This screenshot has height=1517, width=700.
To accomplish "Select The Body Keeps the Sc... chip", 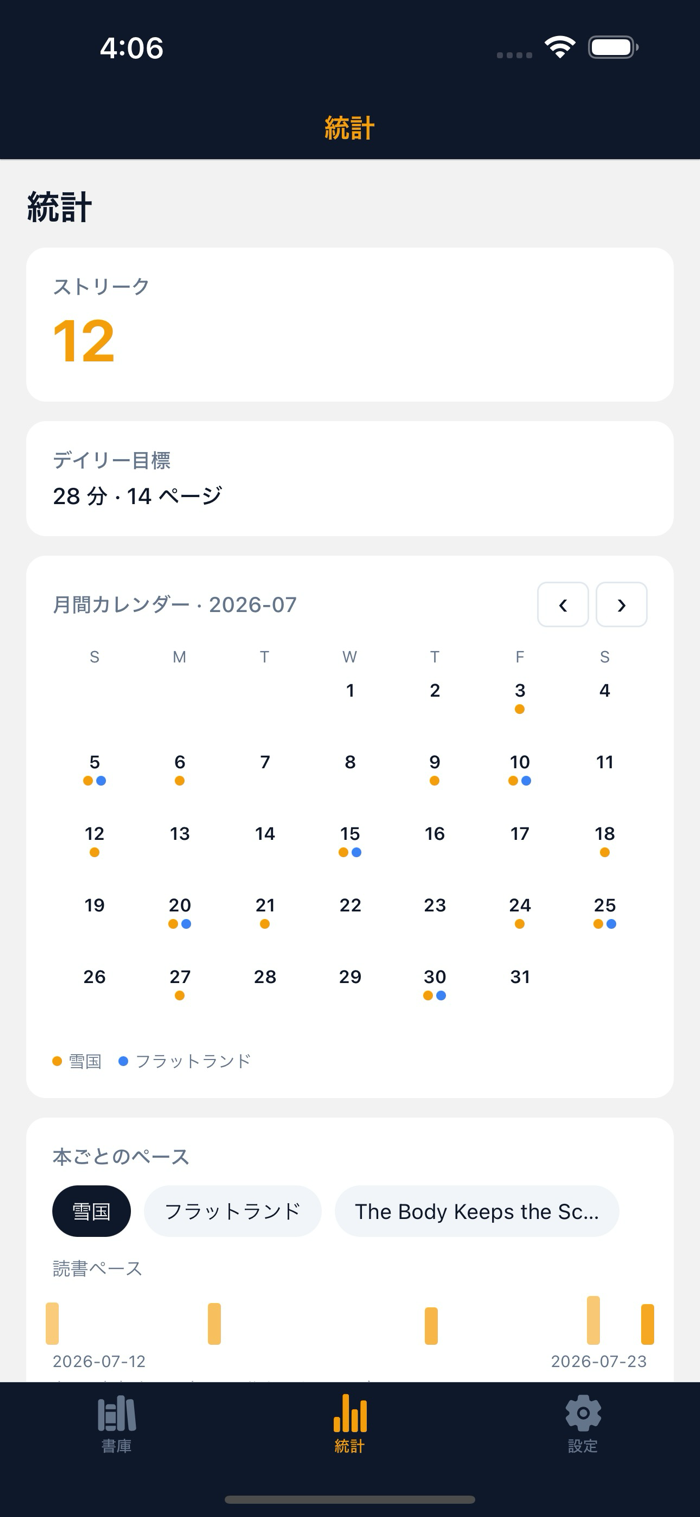I will 477,1211.
